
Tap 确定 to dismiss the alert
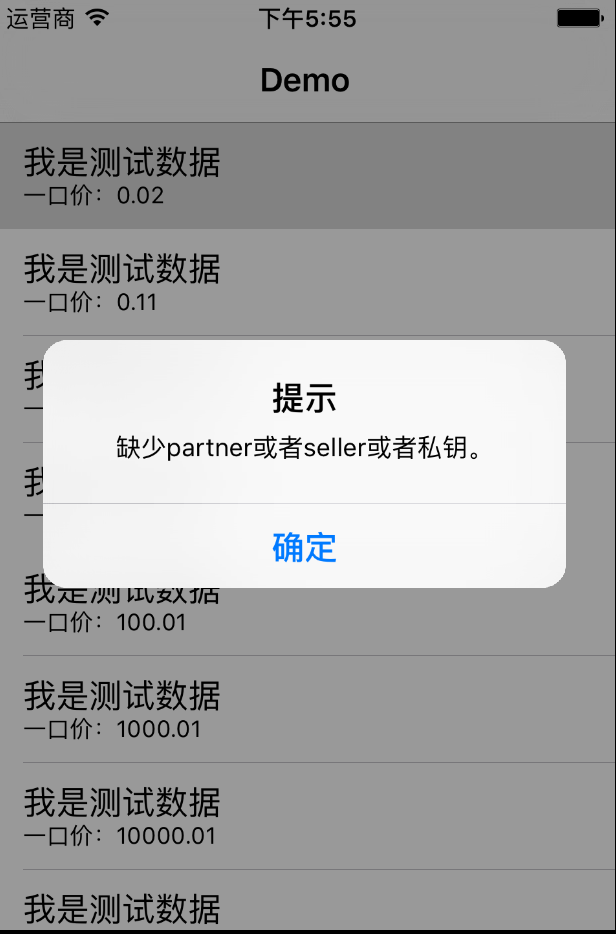click(304, 547)
